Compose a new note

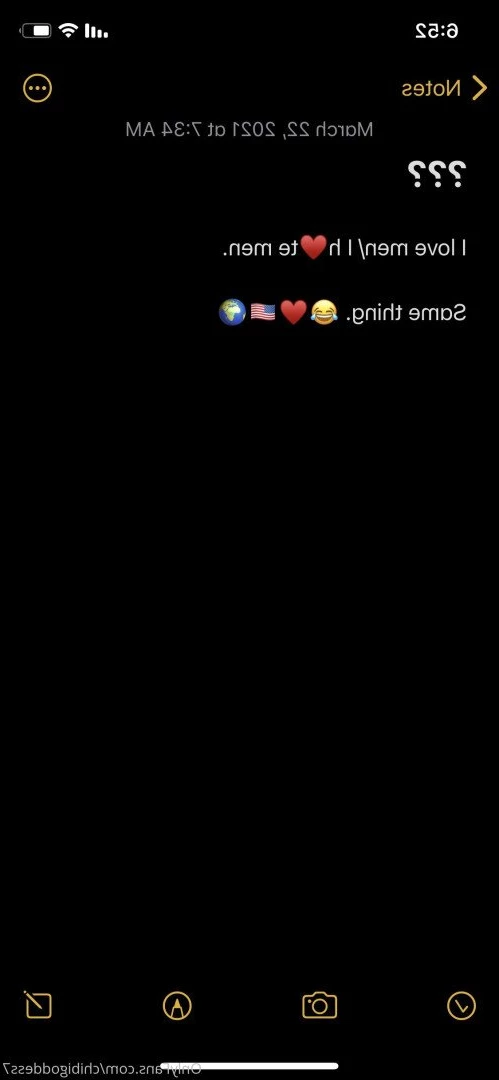38,1004
